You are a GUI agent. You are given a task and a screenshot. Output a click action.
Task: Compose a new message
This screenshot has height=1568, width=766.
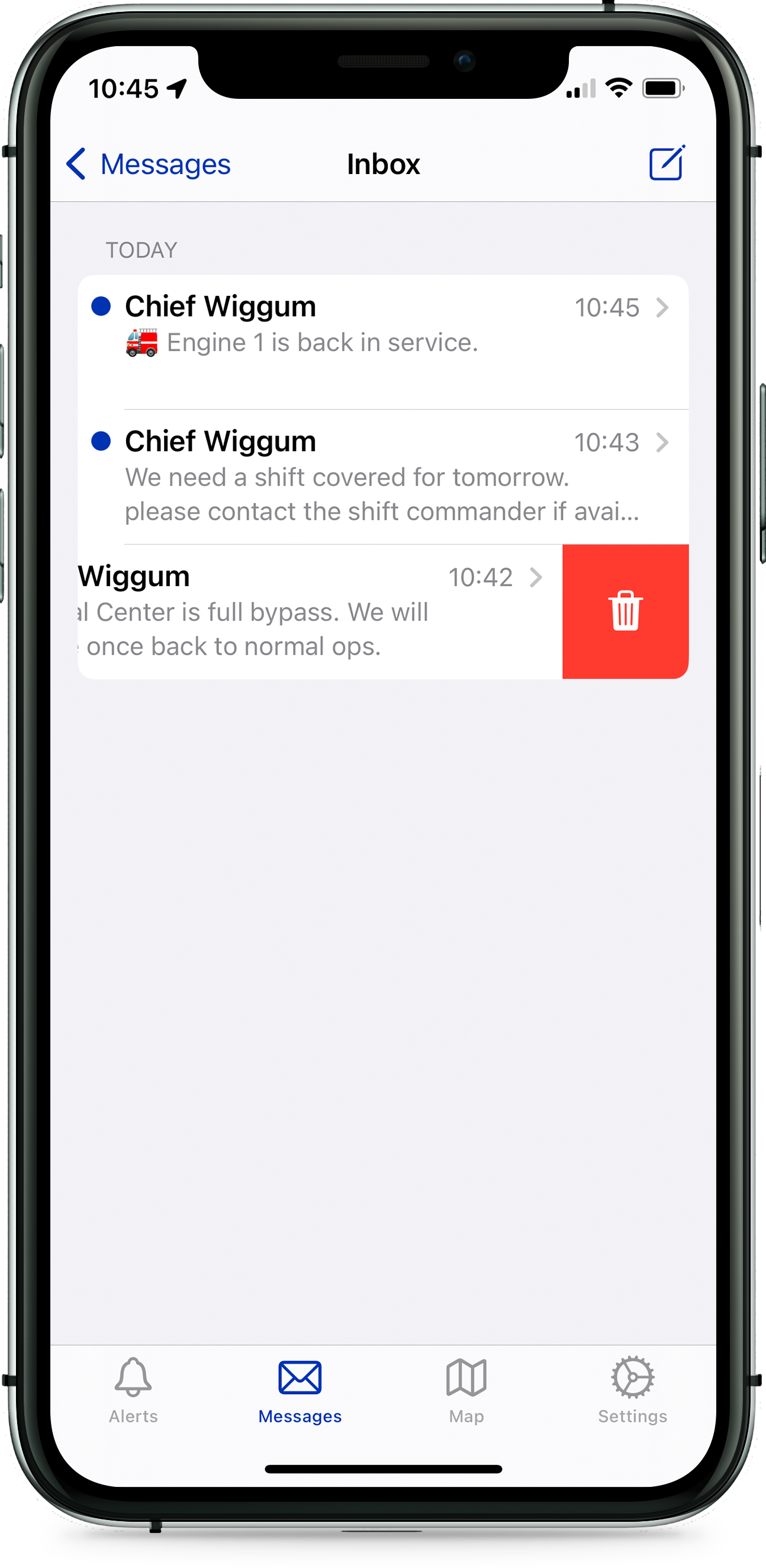click(x=667, y=163)
